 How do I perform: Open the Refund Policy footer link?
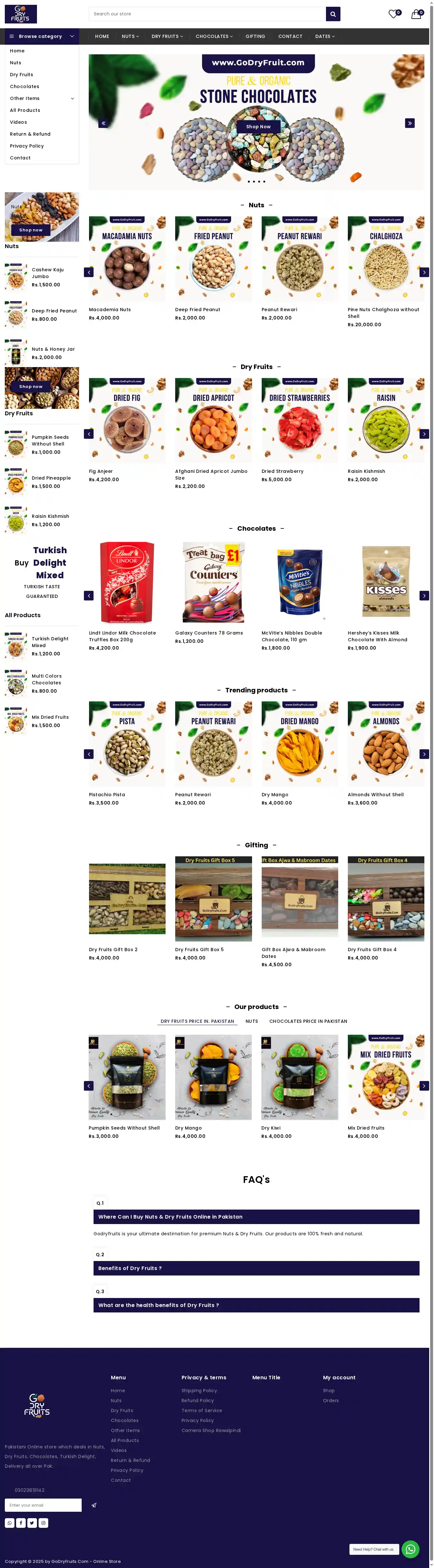pyautogui.click(x=197, y=1401)
